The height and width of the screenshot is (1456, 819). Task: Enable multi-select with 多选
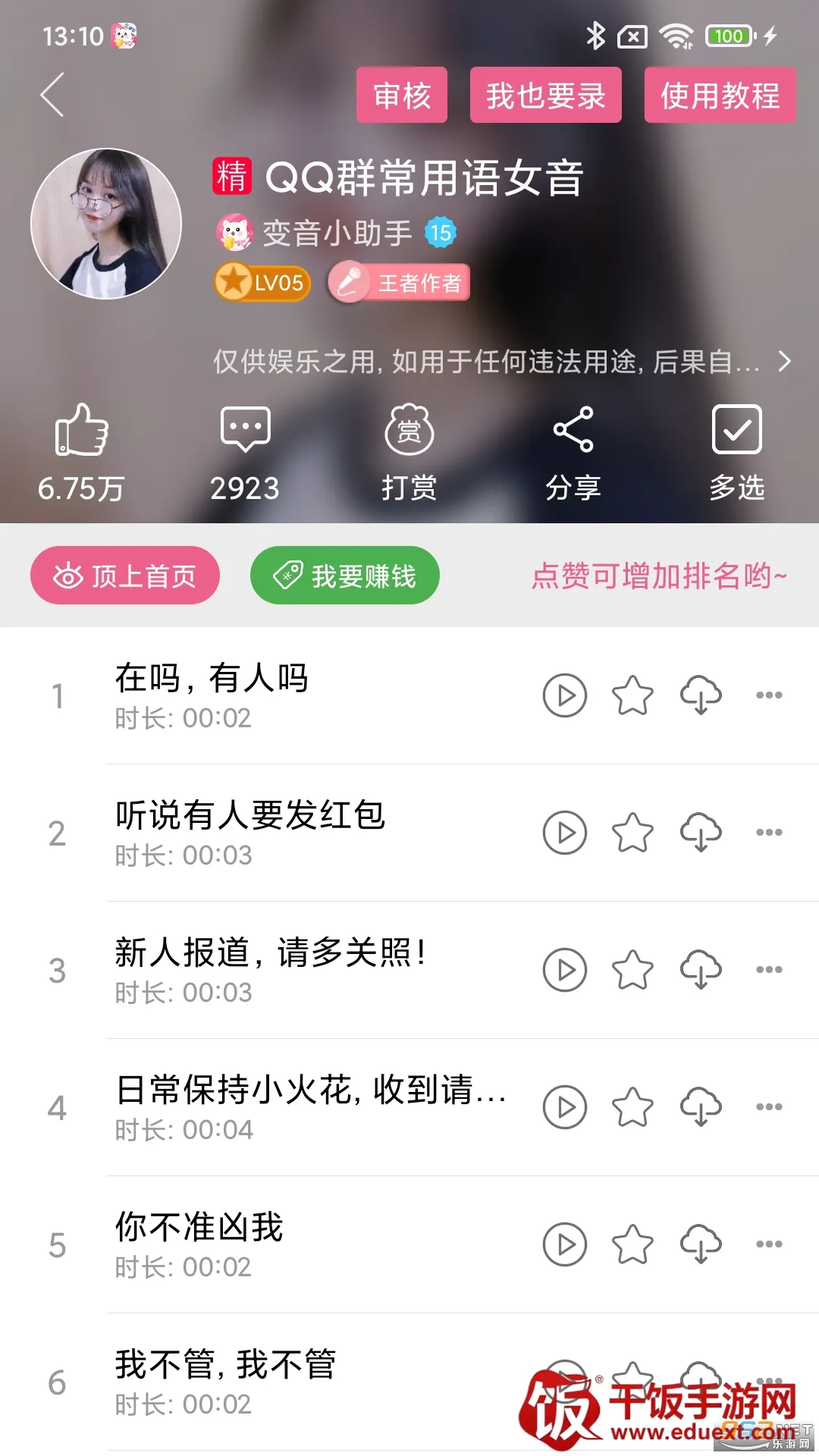[x=736, y=430]
